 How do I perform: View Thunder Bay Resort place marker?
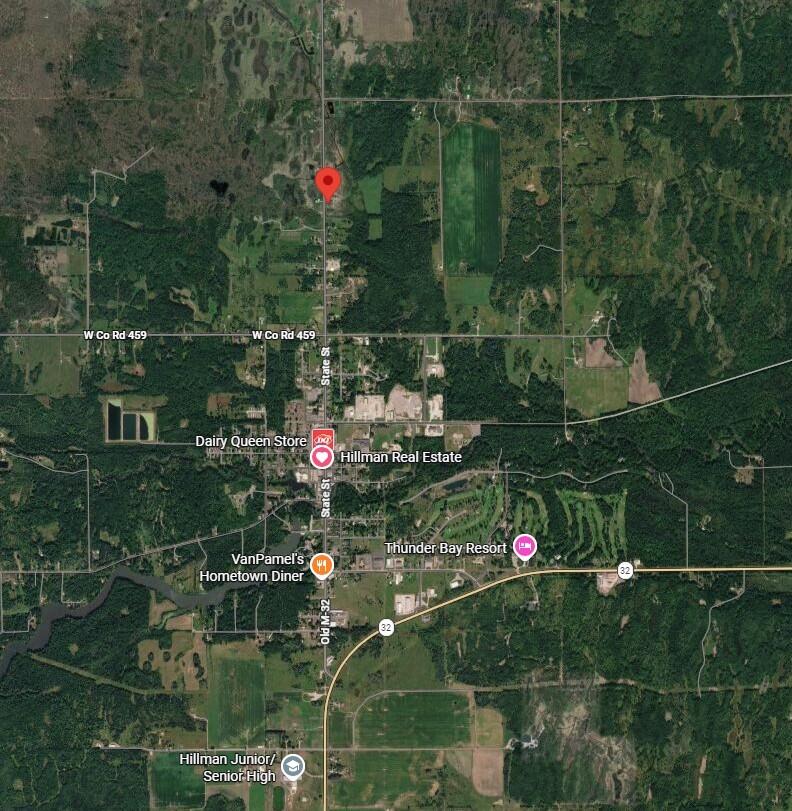(525, 547)
